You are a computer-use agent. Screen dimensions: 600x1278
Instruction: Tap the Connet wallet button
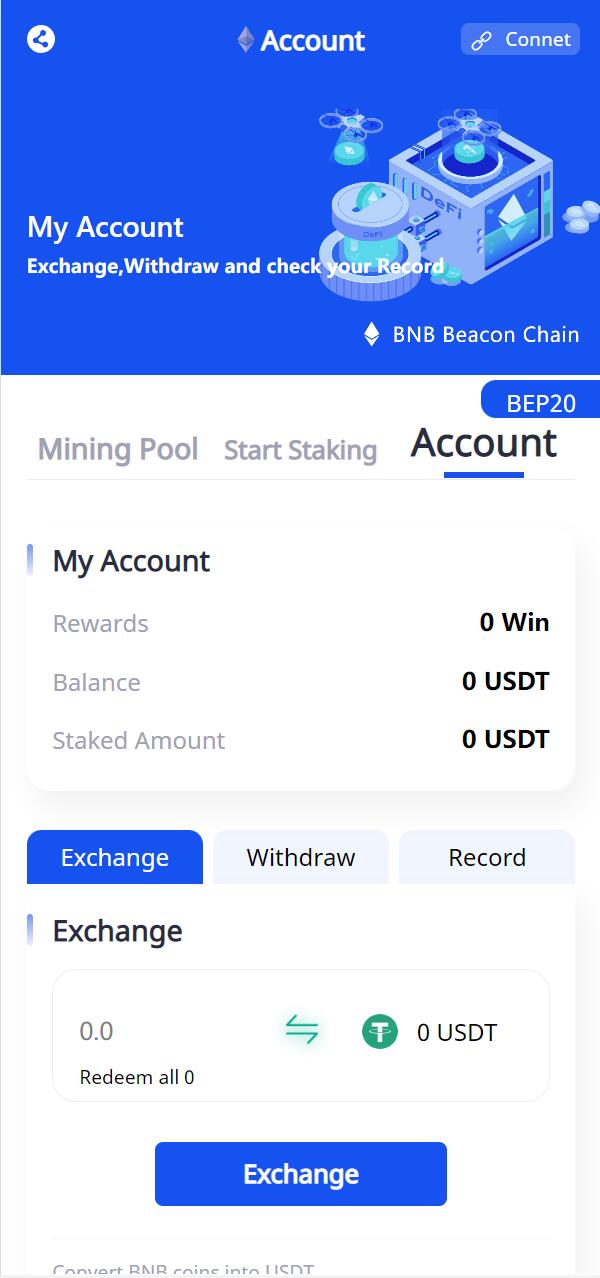[x=520, y=39]
